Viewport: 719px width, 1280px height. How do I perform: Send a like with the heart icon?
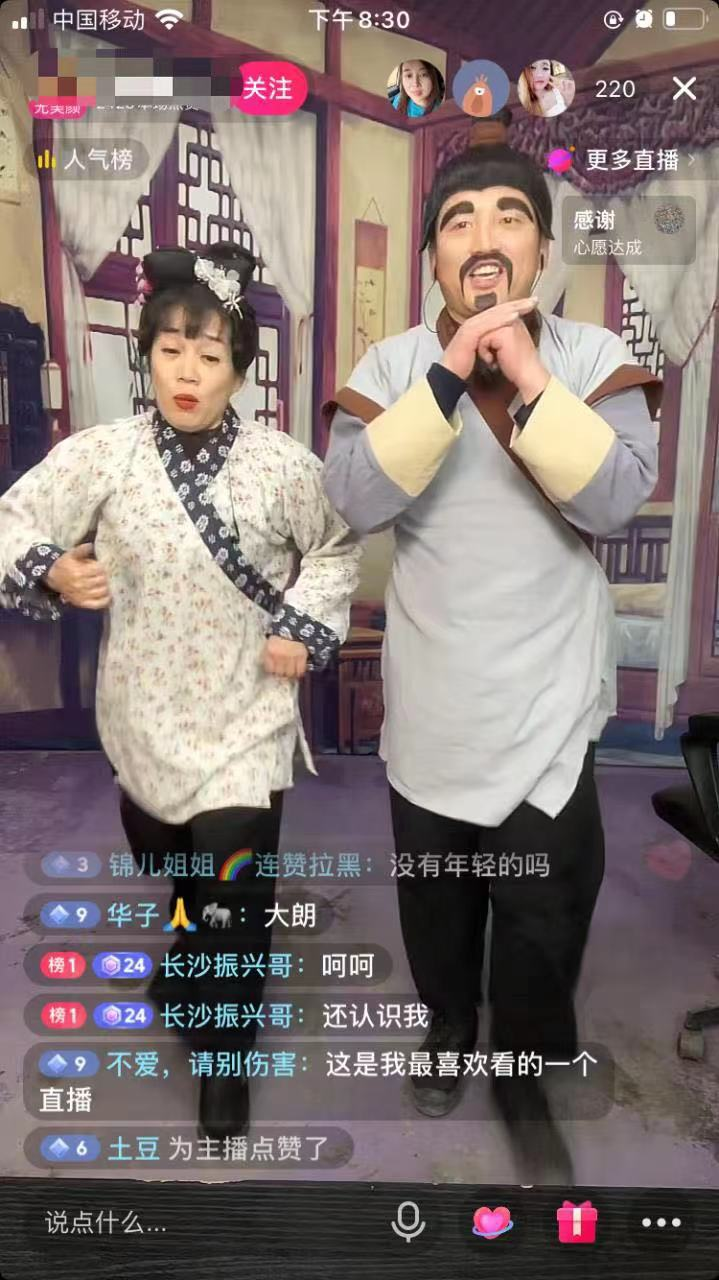point(492,1222)
